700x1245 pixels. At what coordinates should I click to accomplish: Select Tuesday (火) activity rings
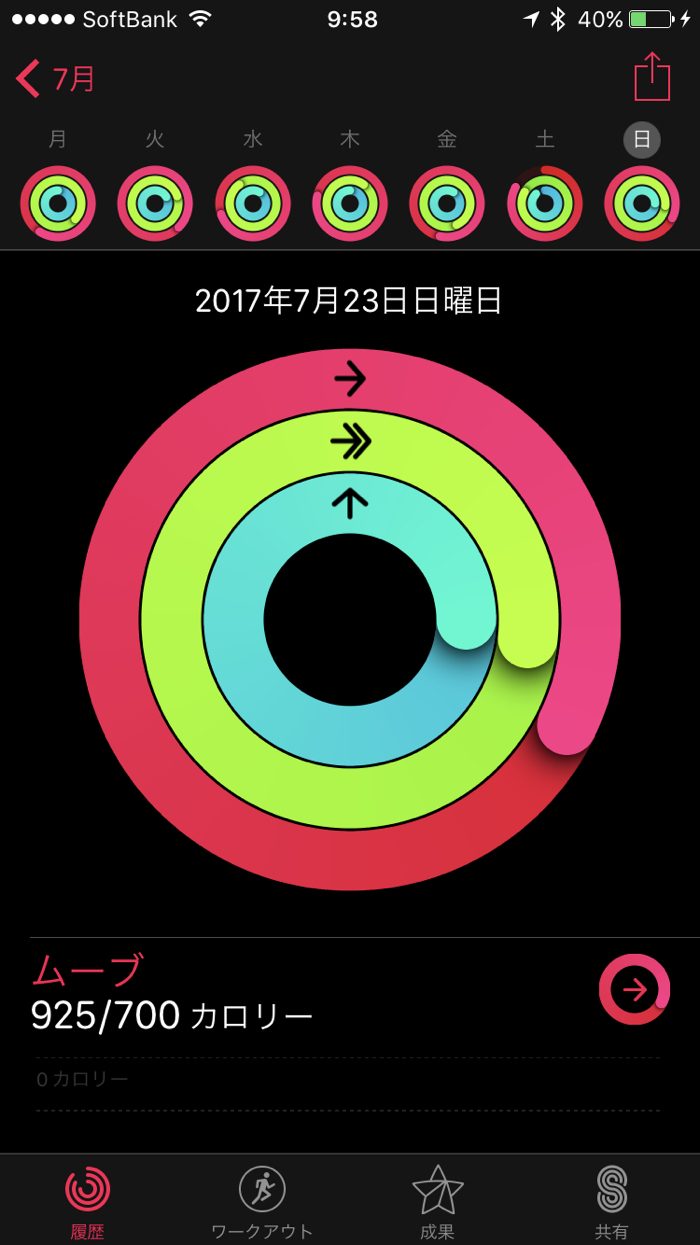click(155, 203)
